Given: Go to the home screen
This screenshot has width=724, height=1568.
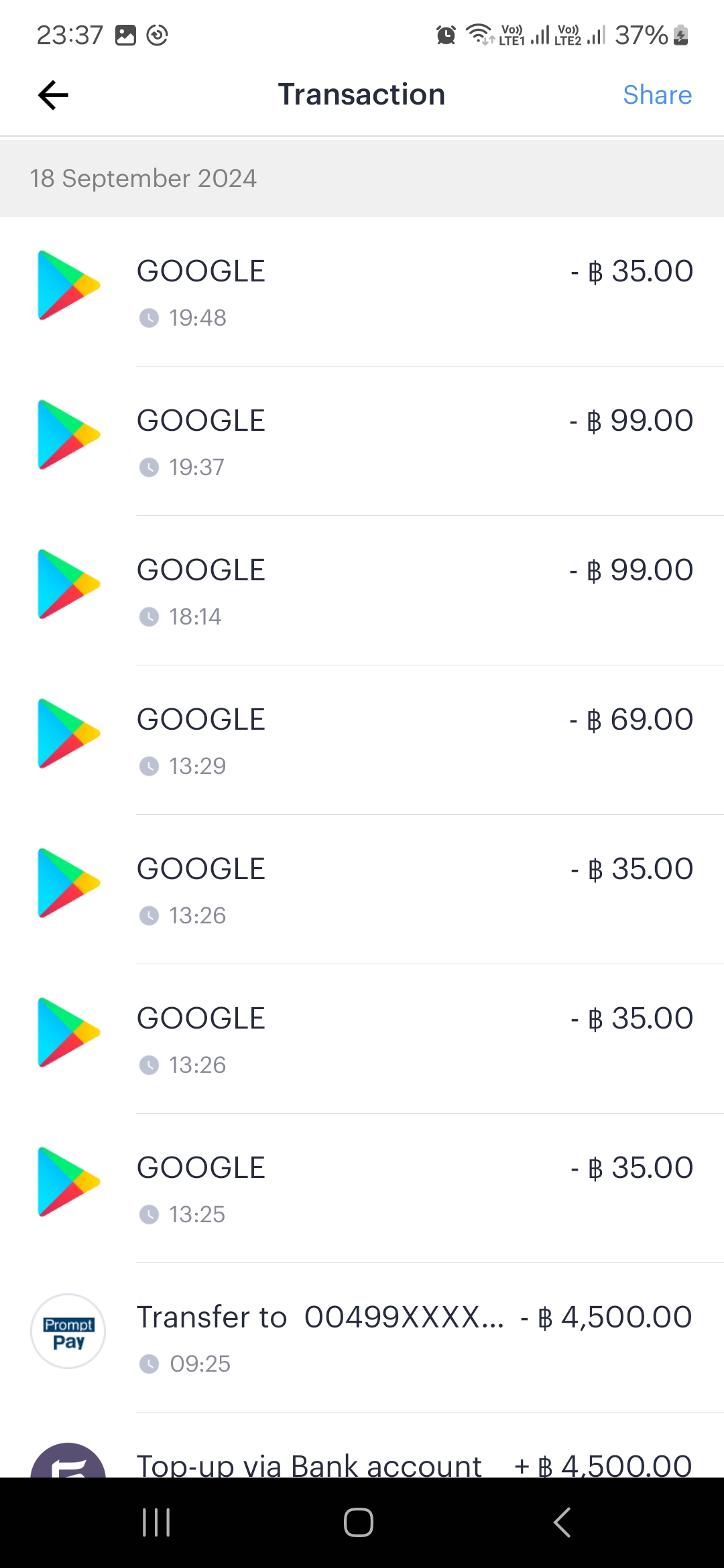Looking at the screenshot, I should tap(359, 1522).
